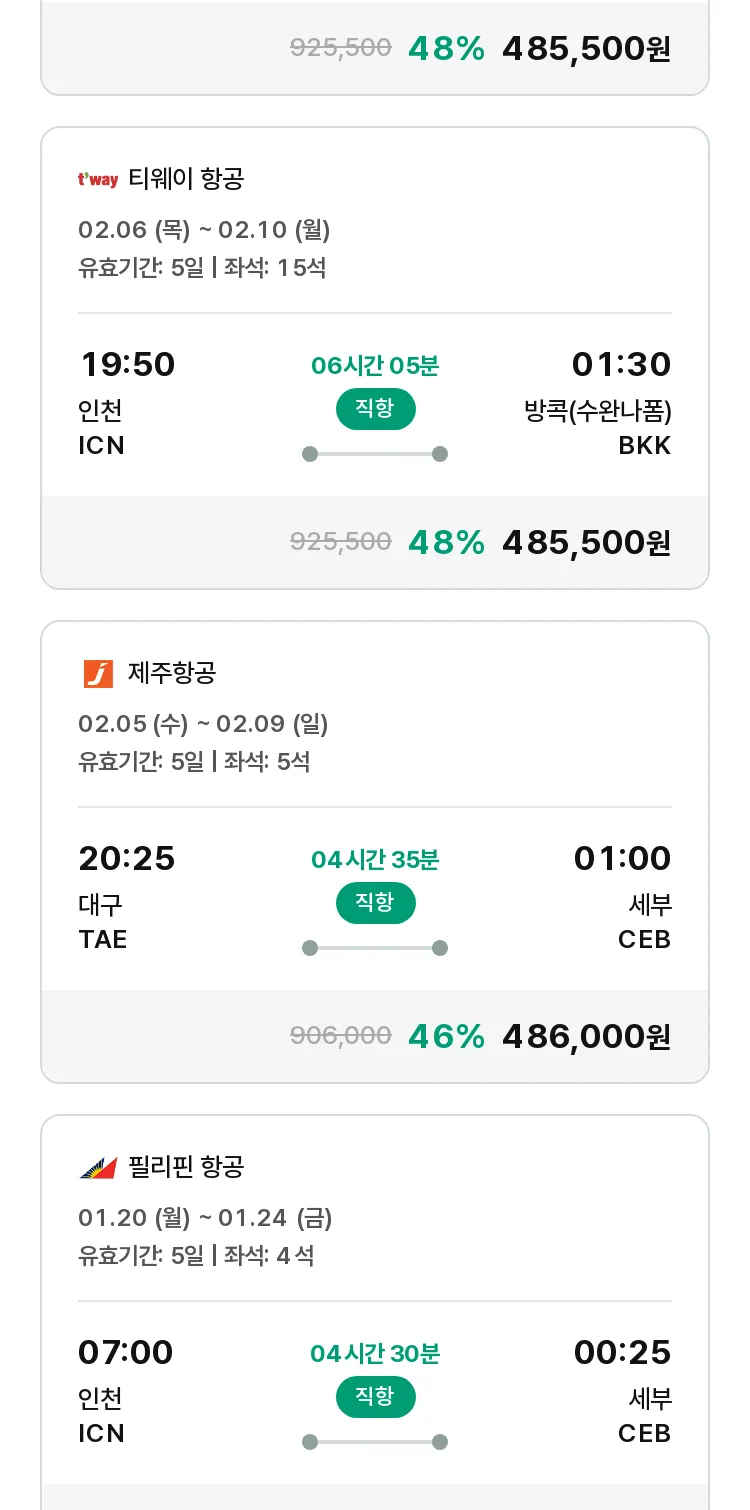This screenshot has width=750, height=1510.
Task: Open the T'way Air Incheon to Bangkok deal
Action: [375, 358]
